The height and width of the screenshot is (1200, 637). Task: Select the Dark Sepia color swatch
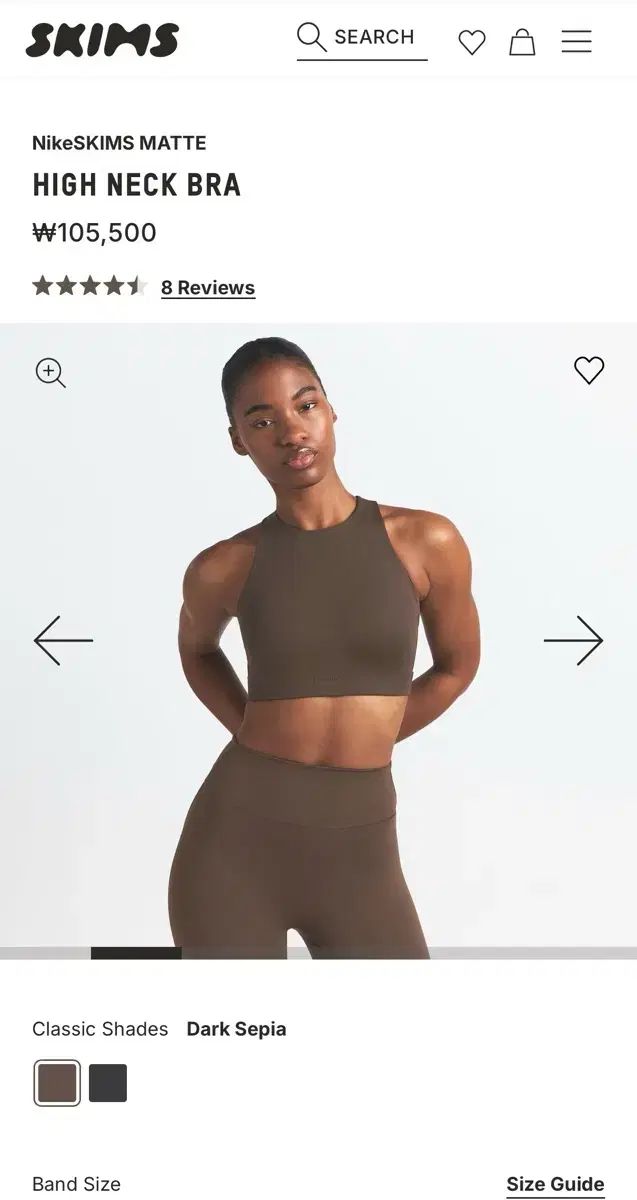[x=57, y=1083]
